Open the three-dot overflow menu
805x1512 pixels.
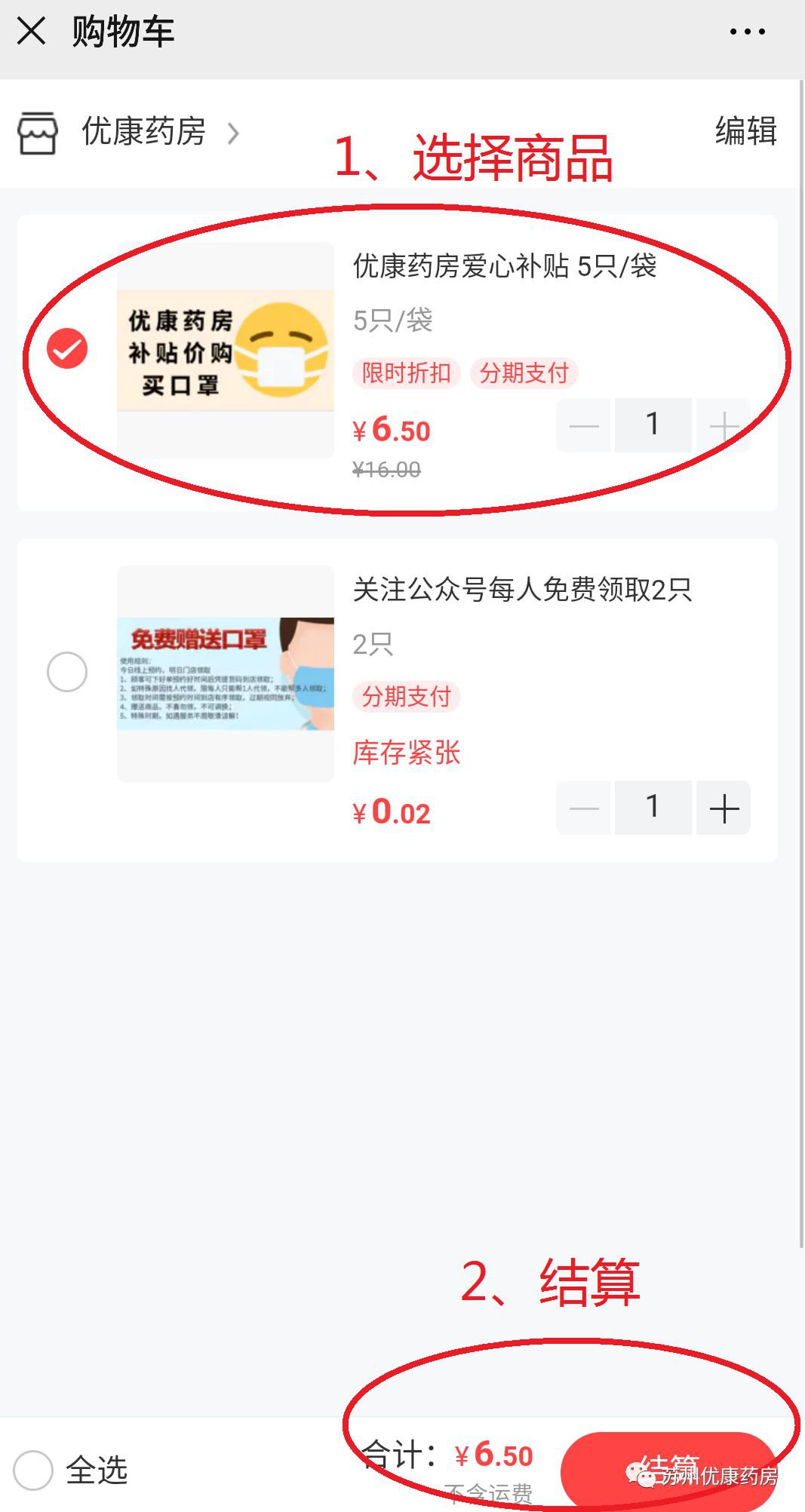coord(747,32)
